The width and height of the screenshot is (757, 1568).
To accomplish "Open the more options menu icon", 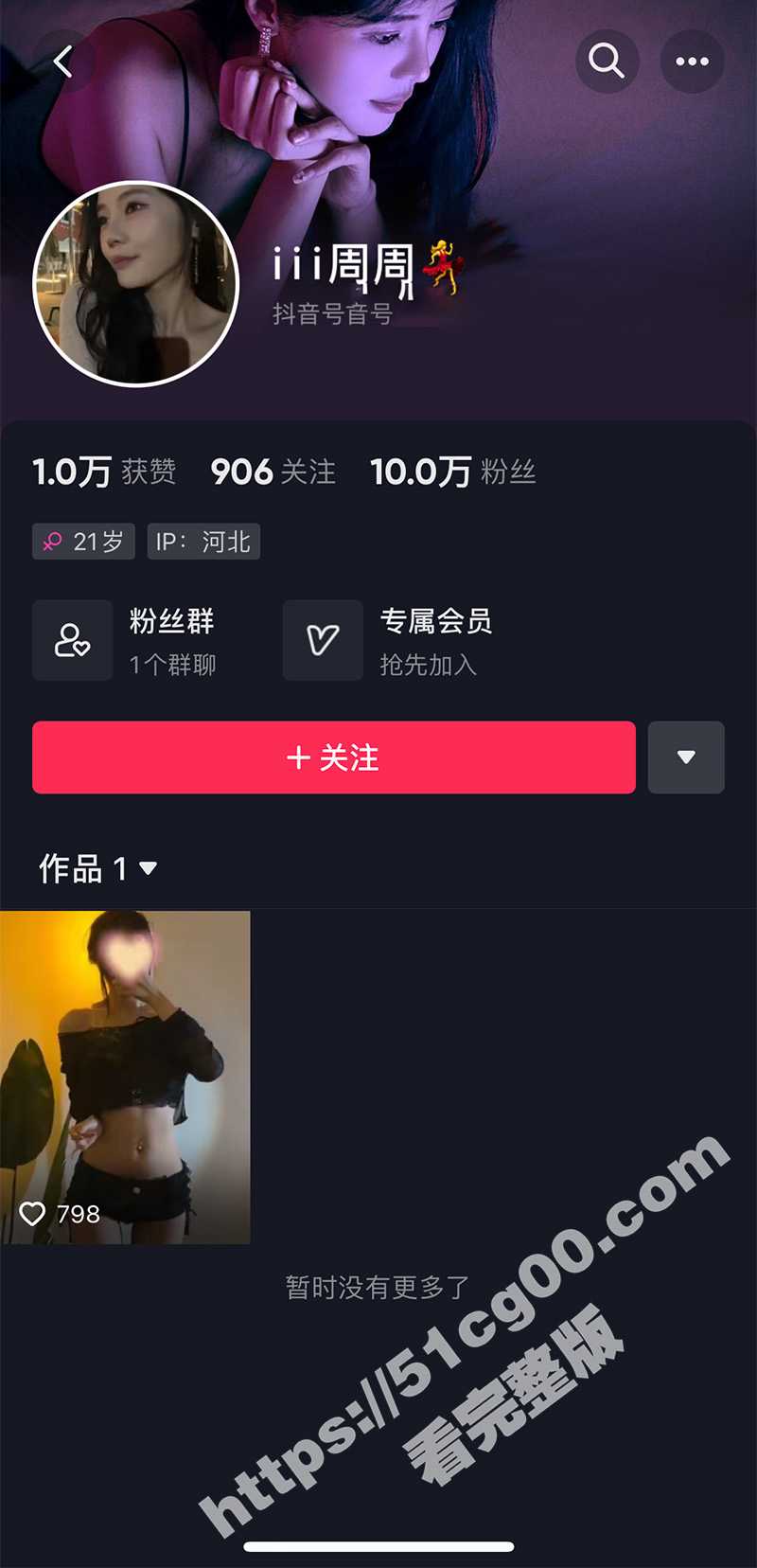I will (692, 61).
